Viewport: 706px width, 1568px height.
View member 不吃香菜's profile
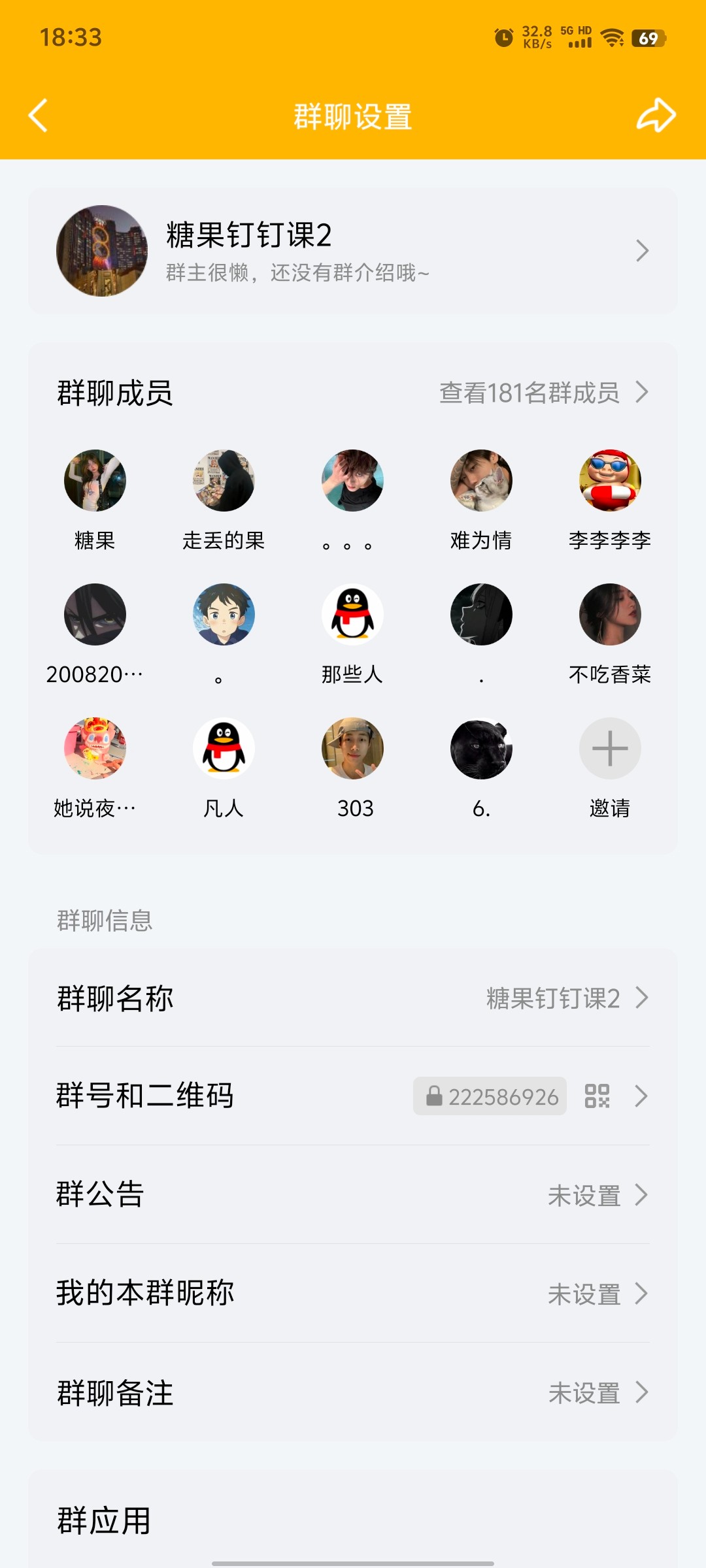tap(610, 615)
